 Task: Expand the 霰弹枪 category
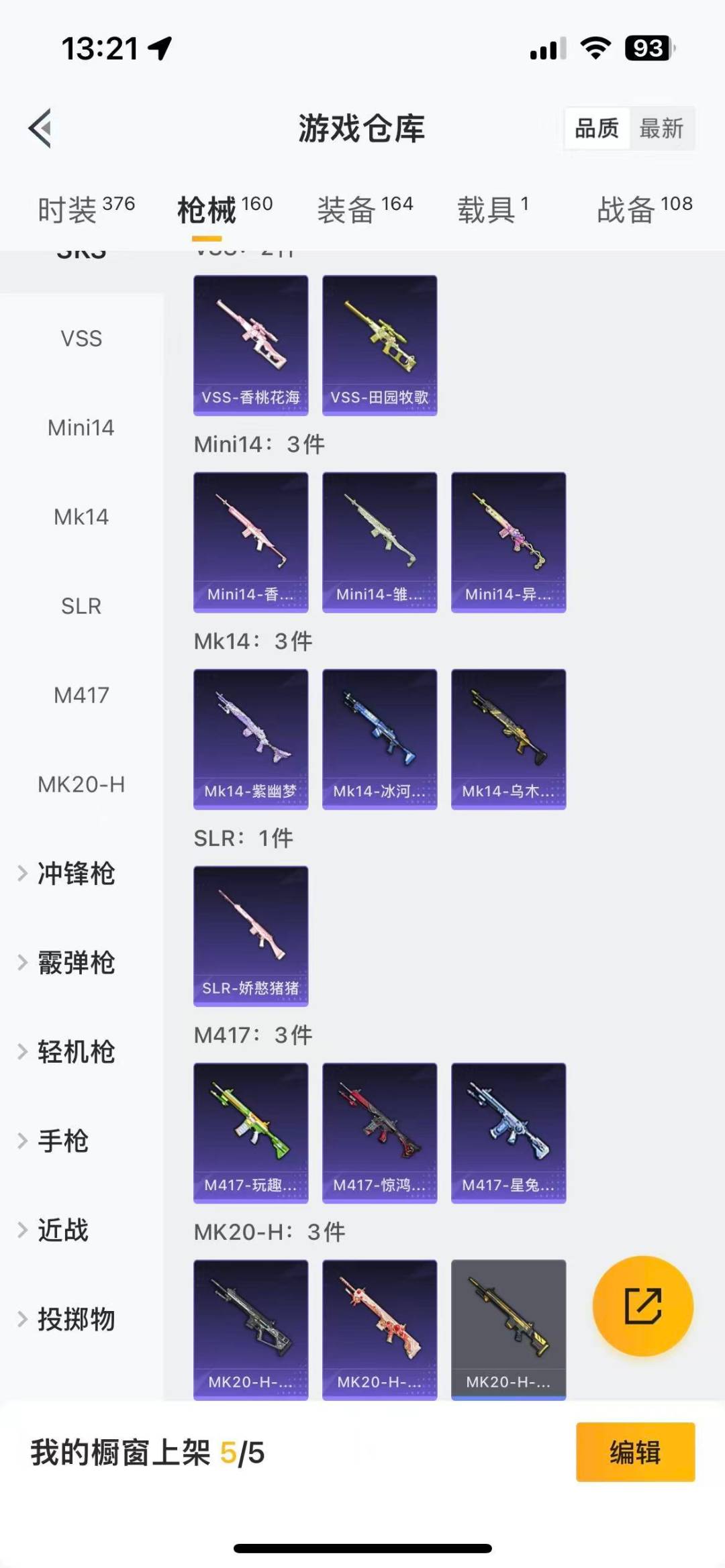[75, 963]
